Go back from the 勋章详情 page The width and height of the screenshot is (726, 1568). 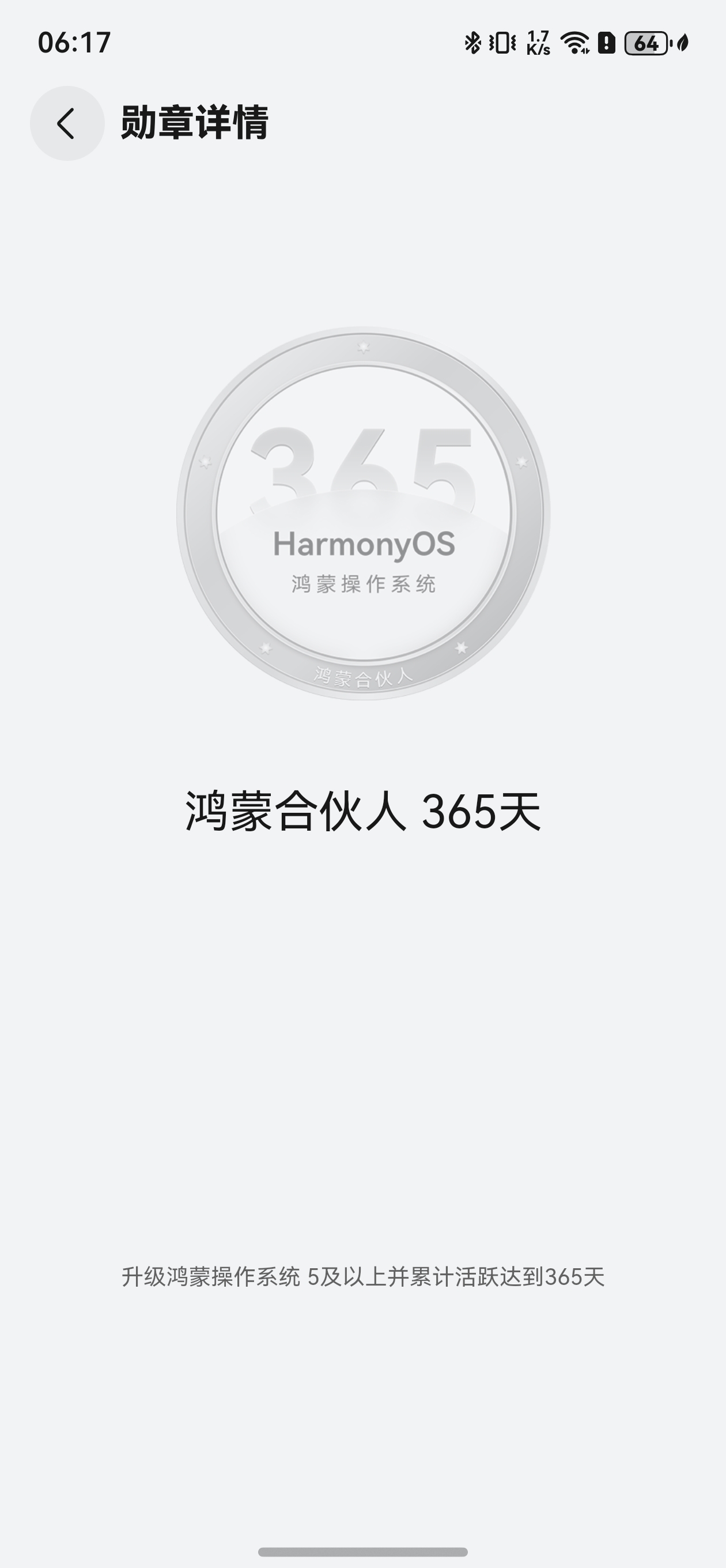pyautogui.click(x=67, y=123)
